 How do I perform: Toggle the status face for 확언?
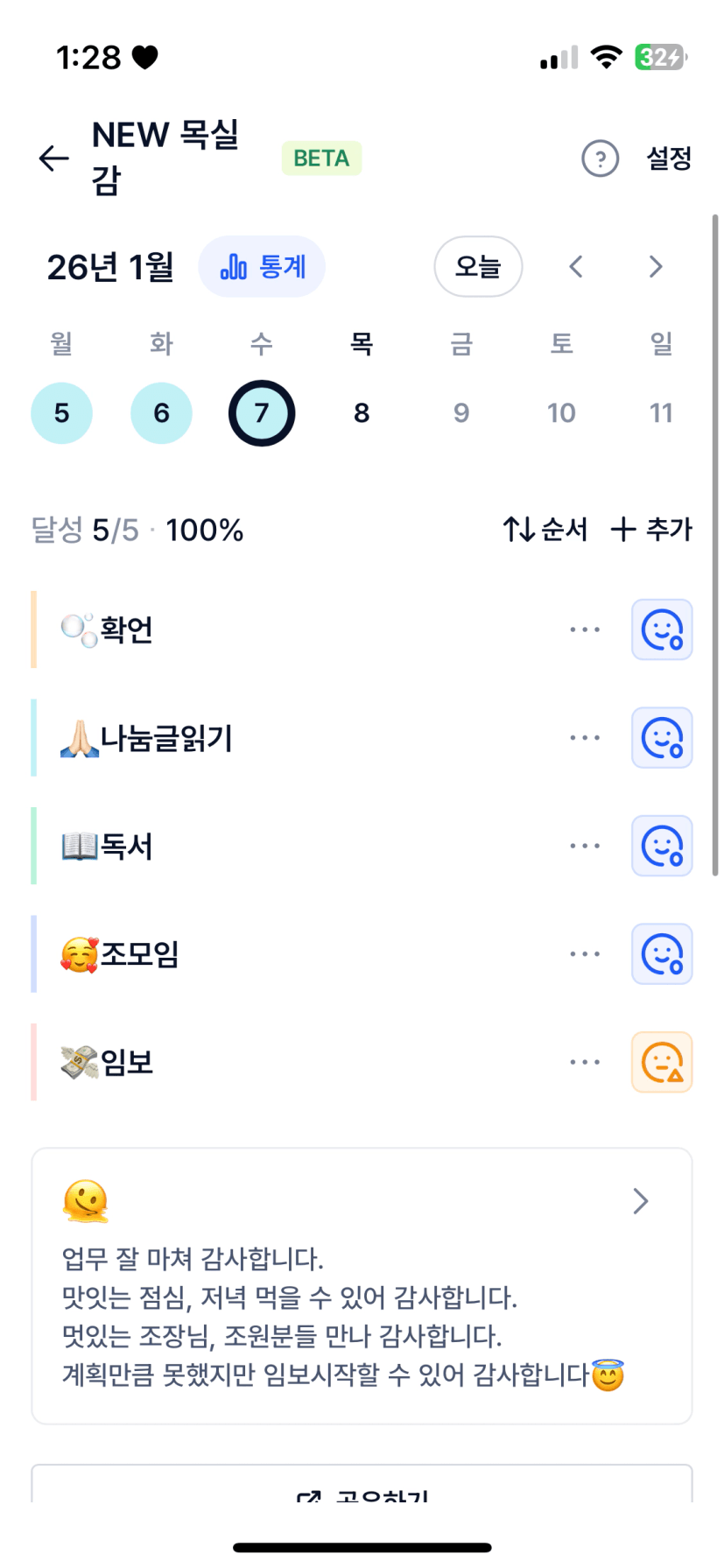click(x=662, y=629)
